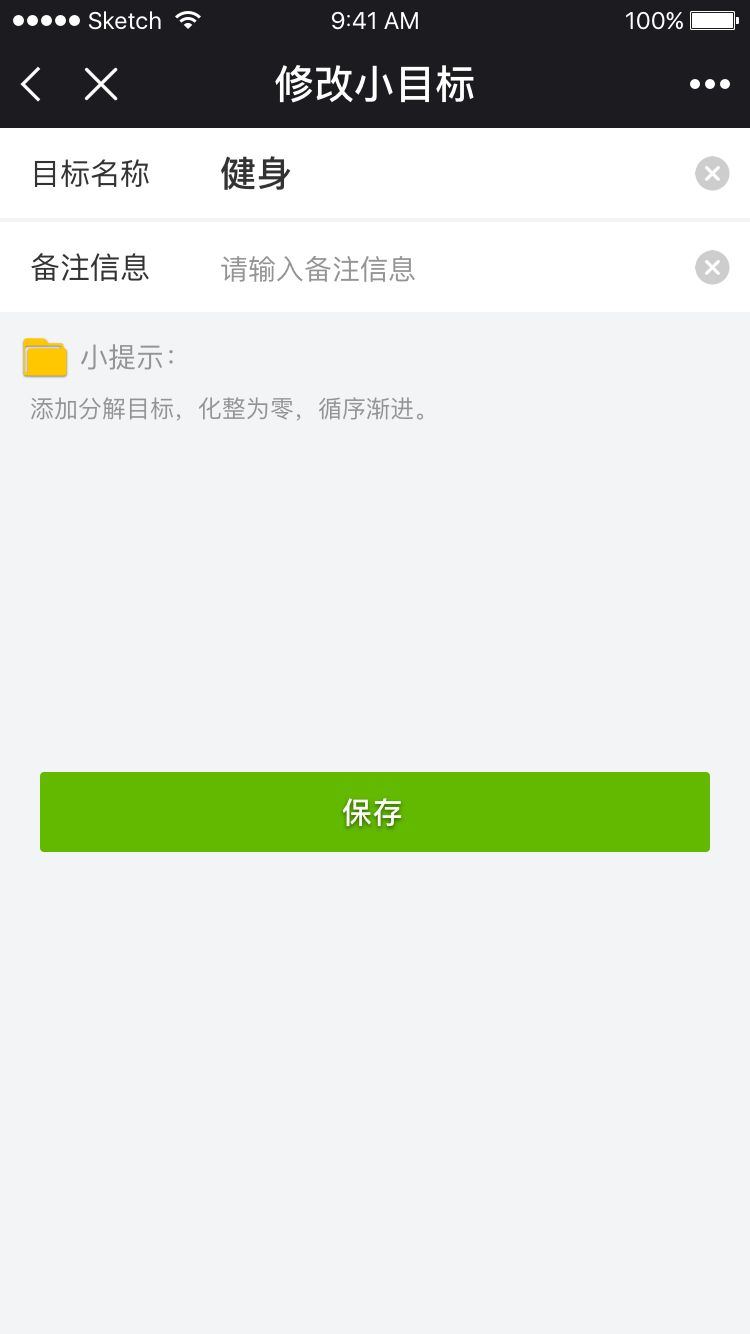Clear the remarks field using its x icon

[712, 267]
